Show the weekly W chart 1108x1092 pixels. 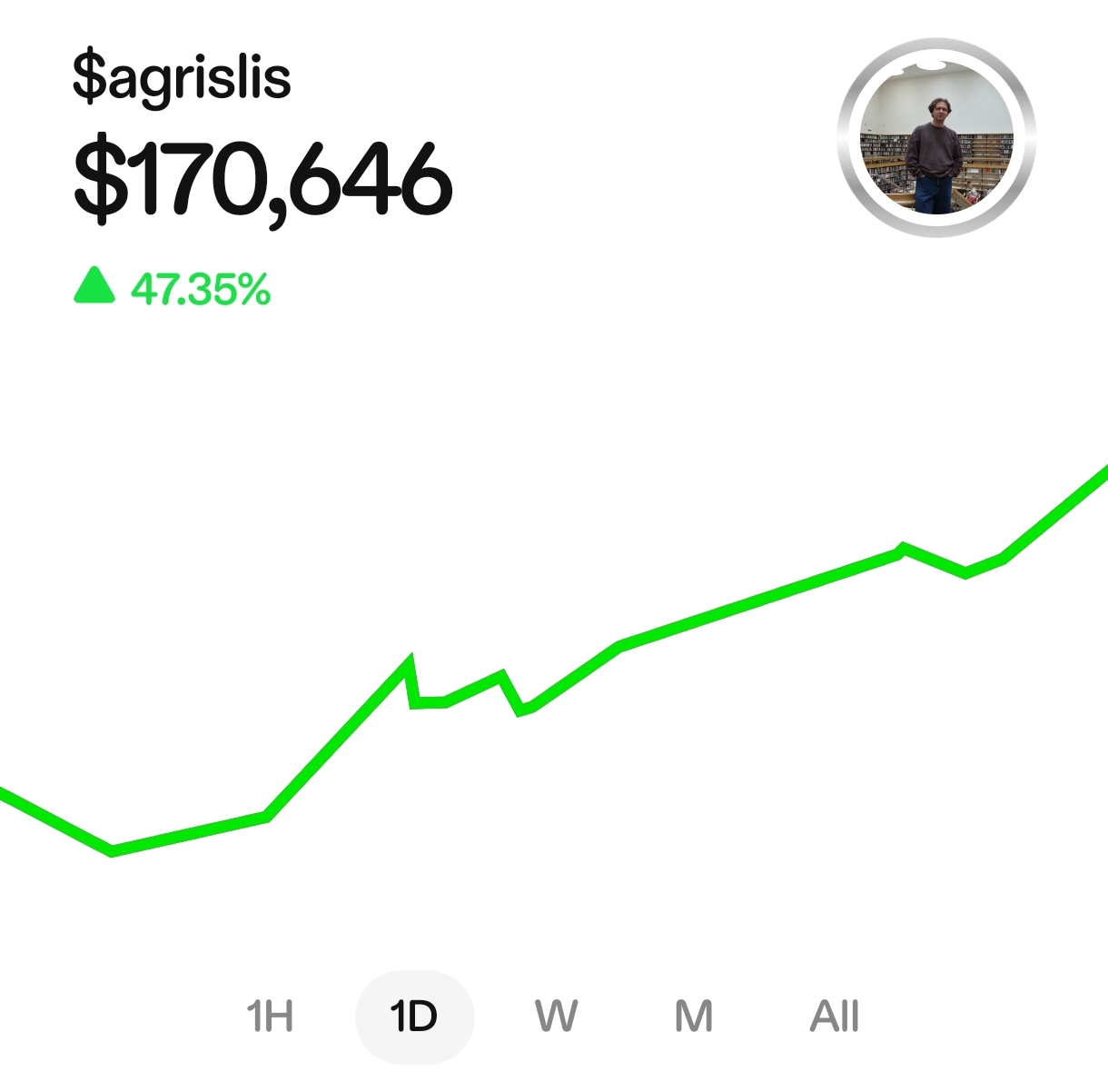coord(556,1017)
